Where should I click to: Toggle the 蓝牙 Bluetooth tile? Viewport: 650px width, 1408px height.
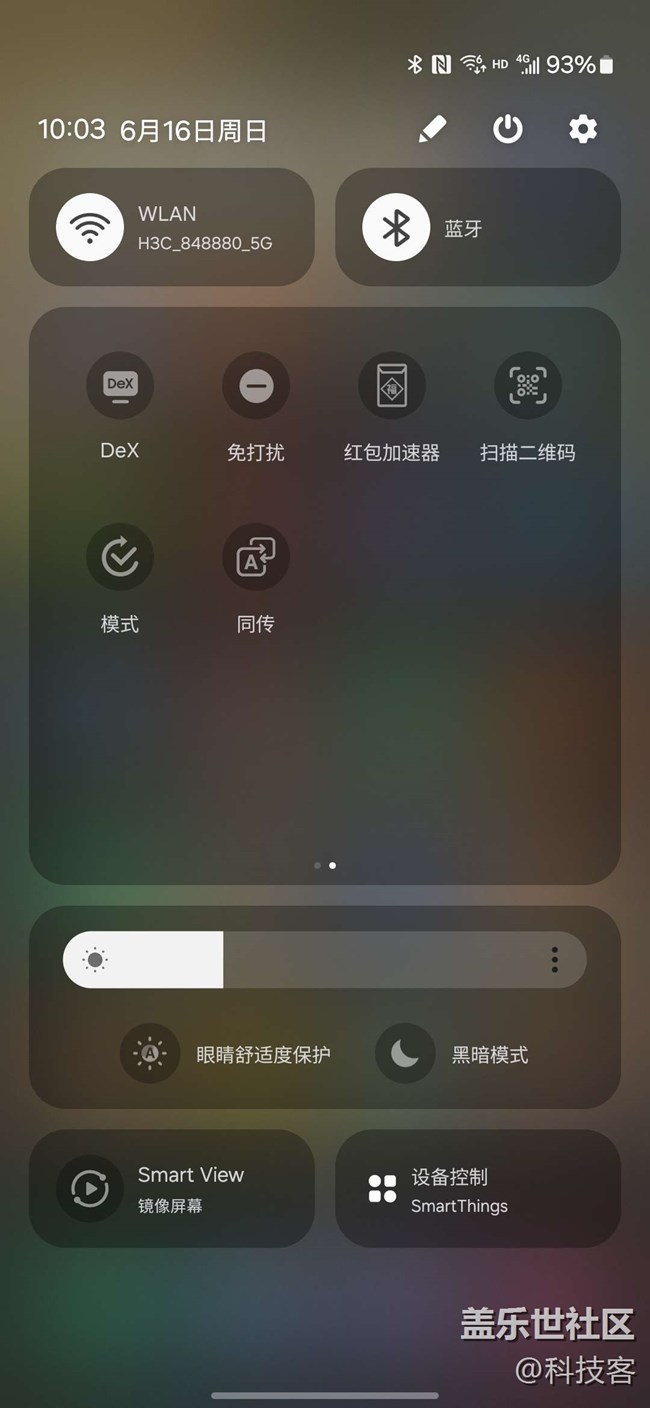coord(396,227)
